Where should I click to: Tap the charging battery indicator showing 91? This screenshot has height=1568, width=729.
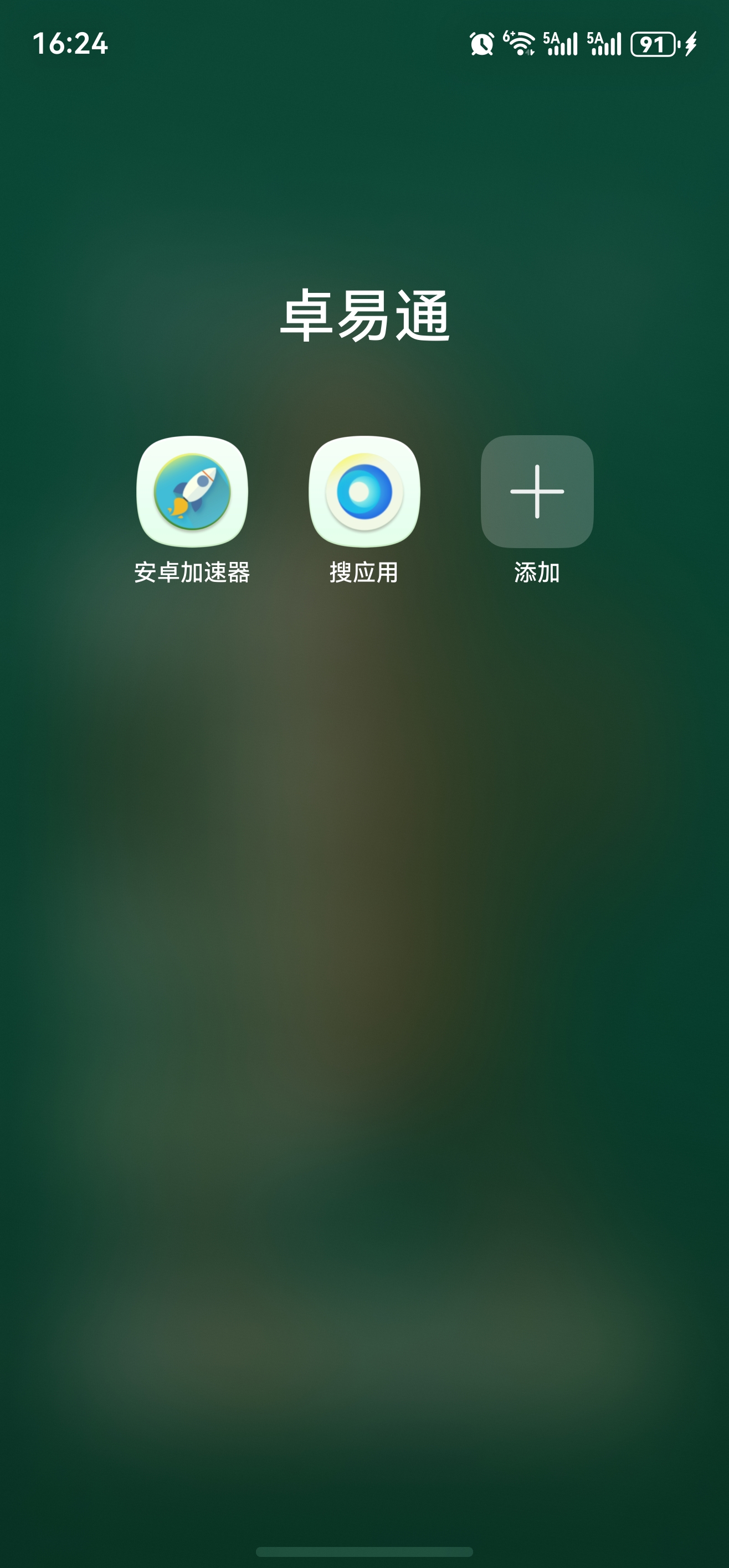pyautogui.click(x=655, y=45)
